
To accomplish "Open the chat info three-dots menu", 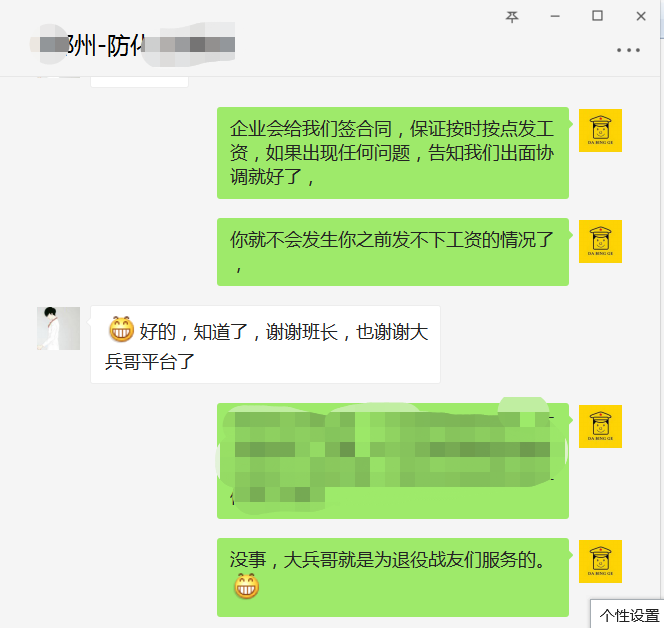I will point(628,50).
